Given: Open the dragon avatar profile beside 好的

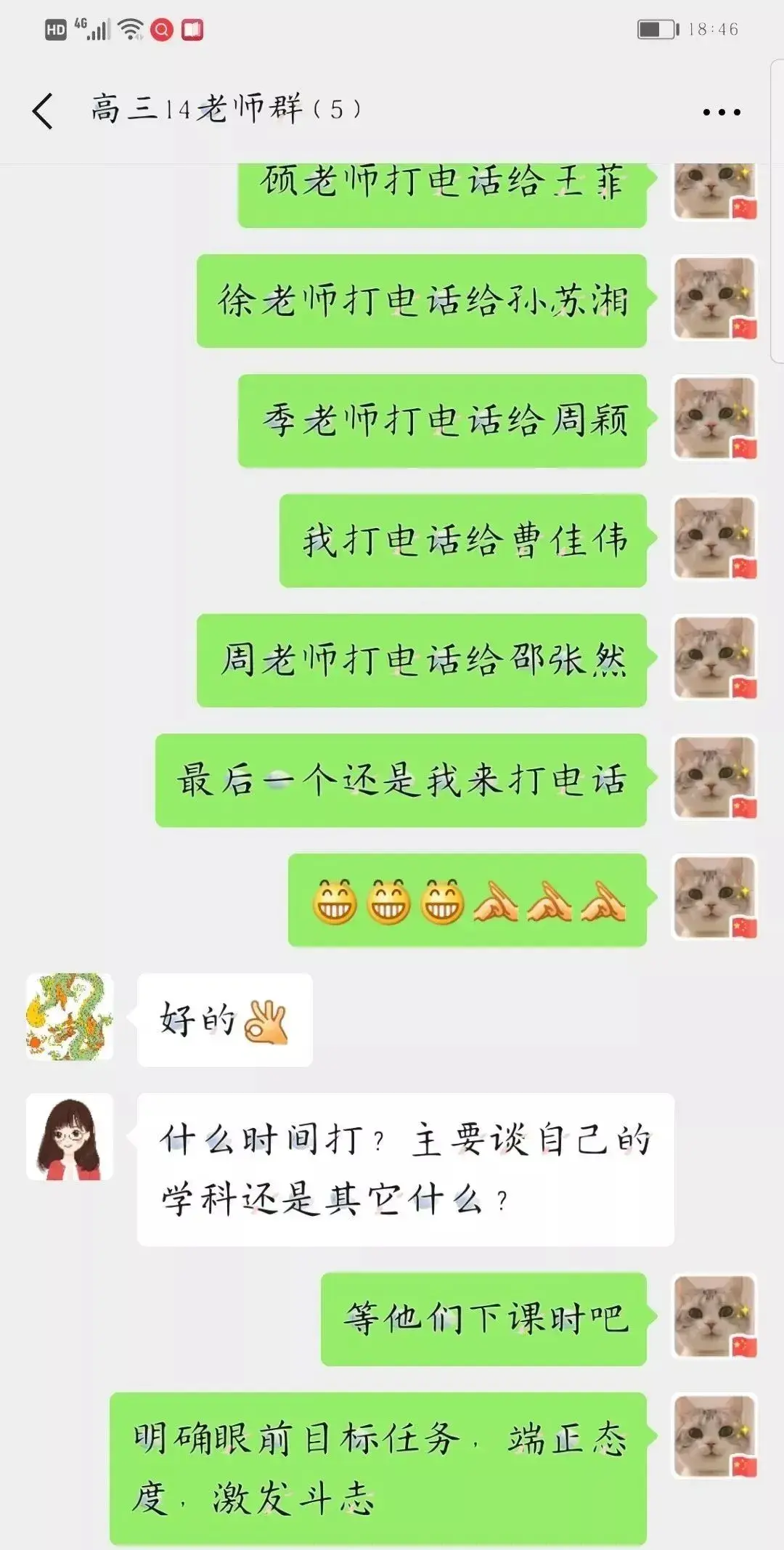Looking at the screenshot, I should pyautogui.click(x=70, y=1017).
